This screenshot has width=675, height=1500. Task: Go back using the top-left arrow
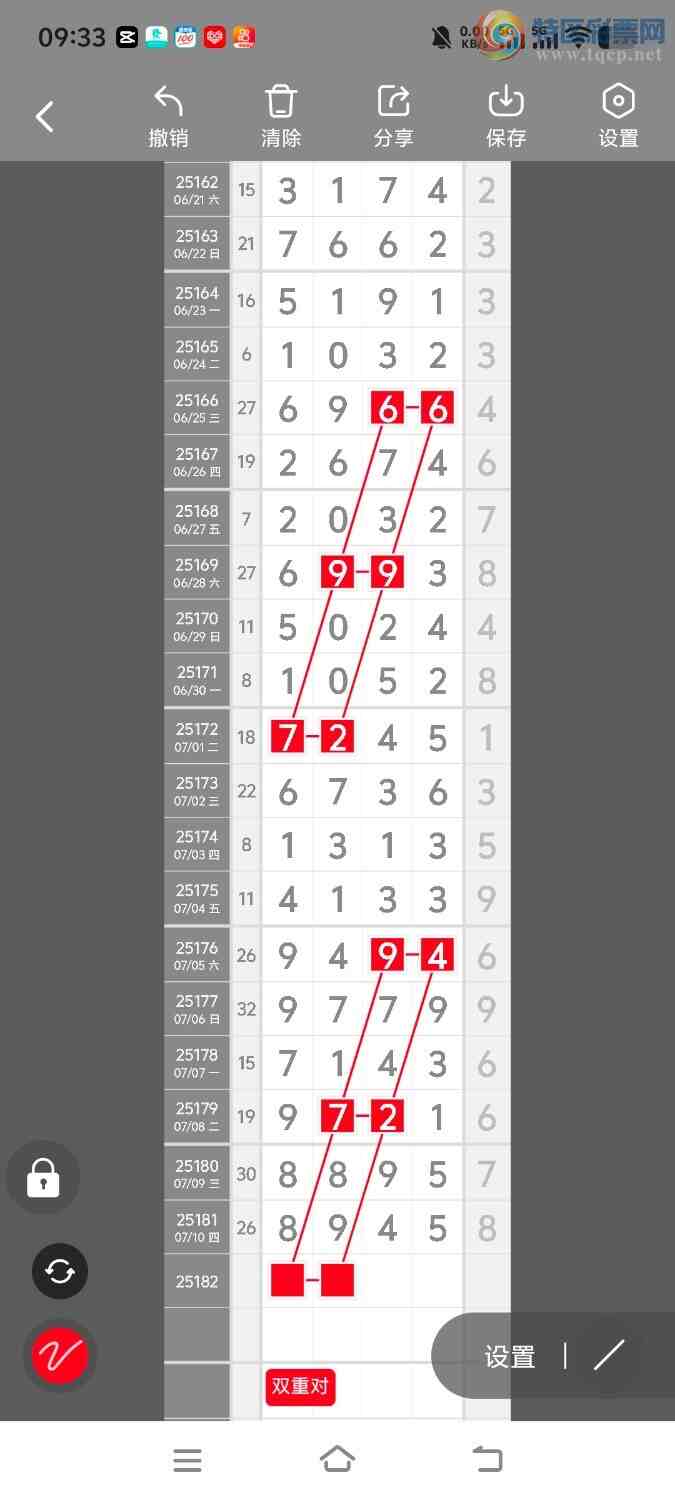coord(44,117)
